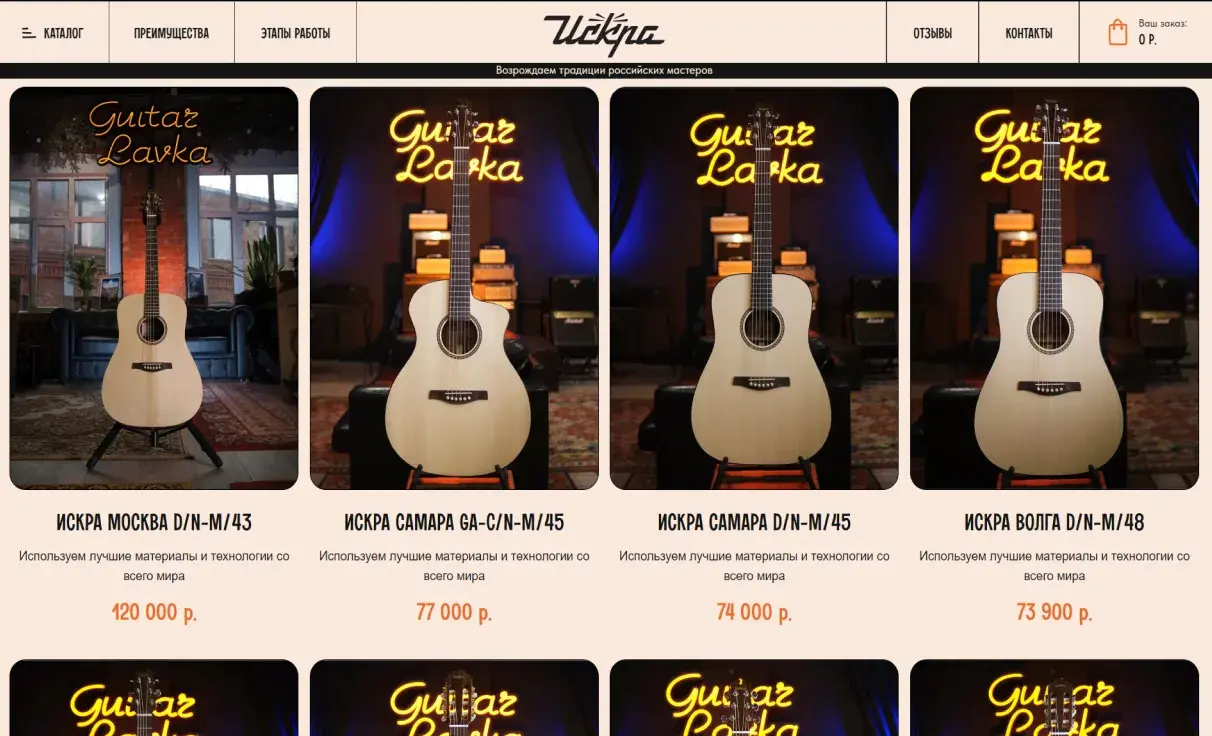This screenshot has width=1212, height=736.
Task: Open the Каталог menu
Action: [53, 33]
